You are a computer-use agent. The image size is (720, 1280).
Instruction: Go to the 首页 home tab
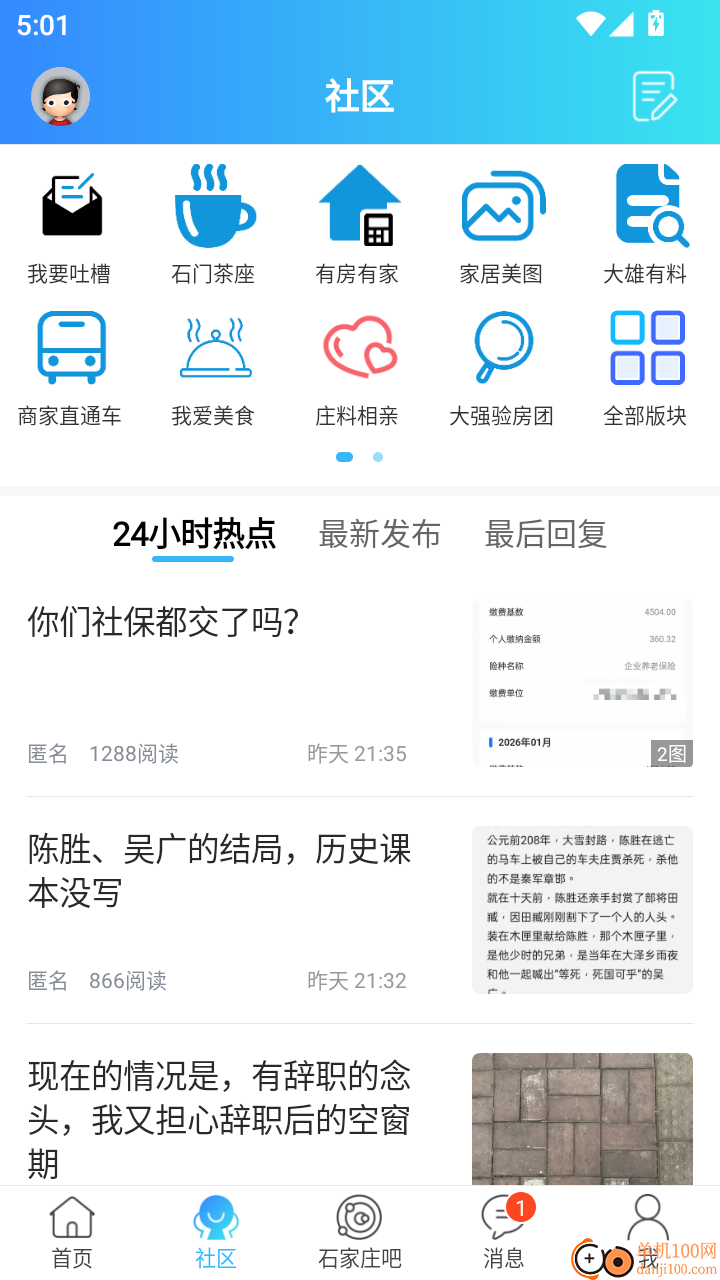[71, 1232]
